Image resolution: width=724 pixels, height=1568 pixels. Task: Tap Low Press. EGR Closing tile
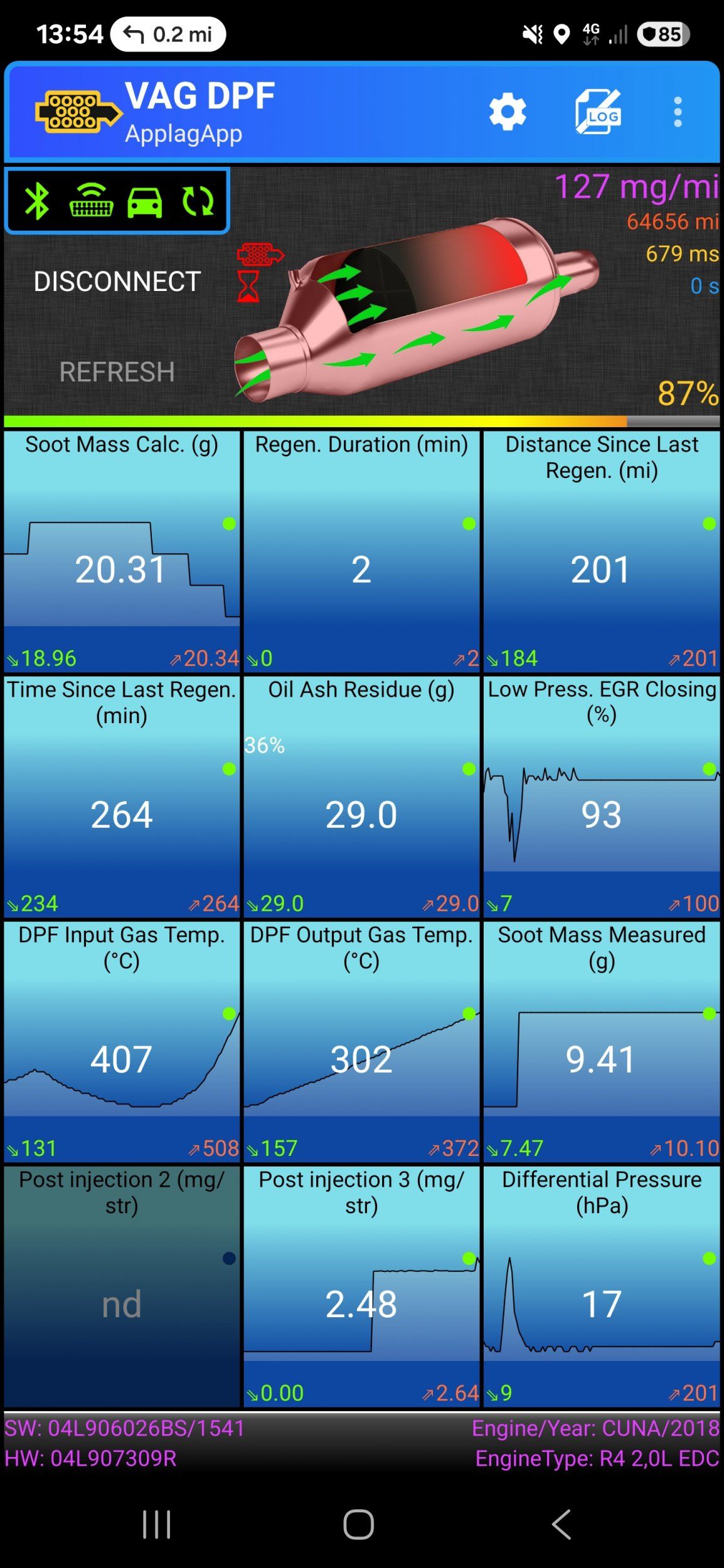click(x=601, y=796)
